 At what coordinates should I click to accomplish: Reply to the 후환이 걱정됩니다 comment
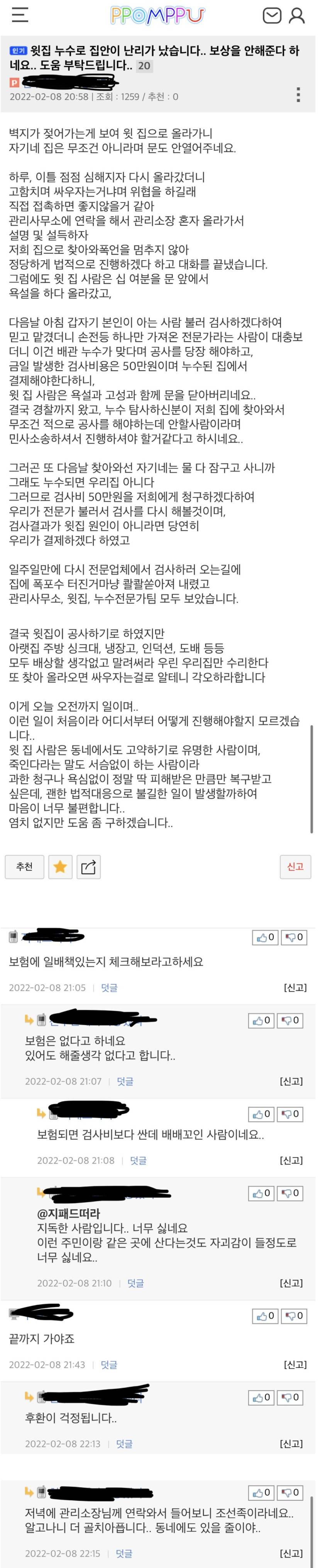pyautogui.click(x=124, y=1443)
